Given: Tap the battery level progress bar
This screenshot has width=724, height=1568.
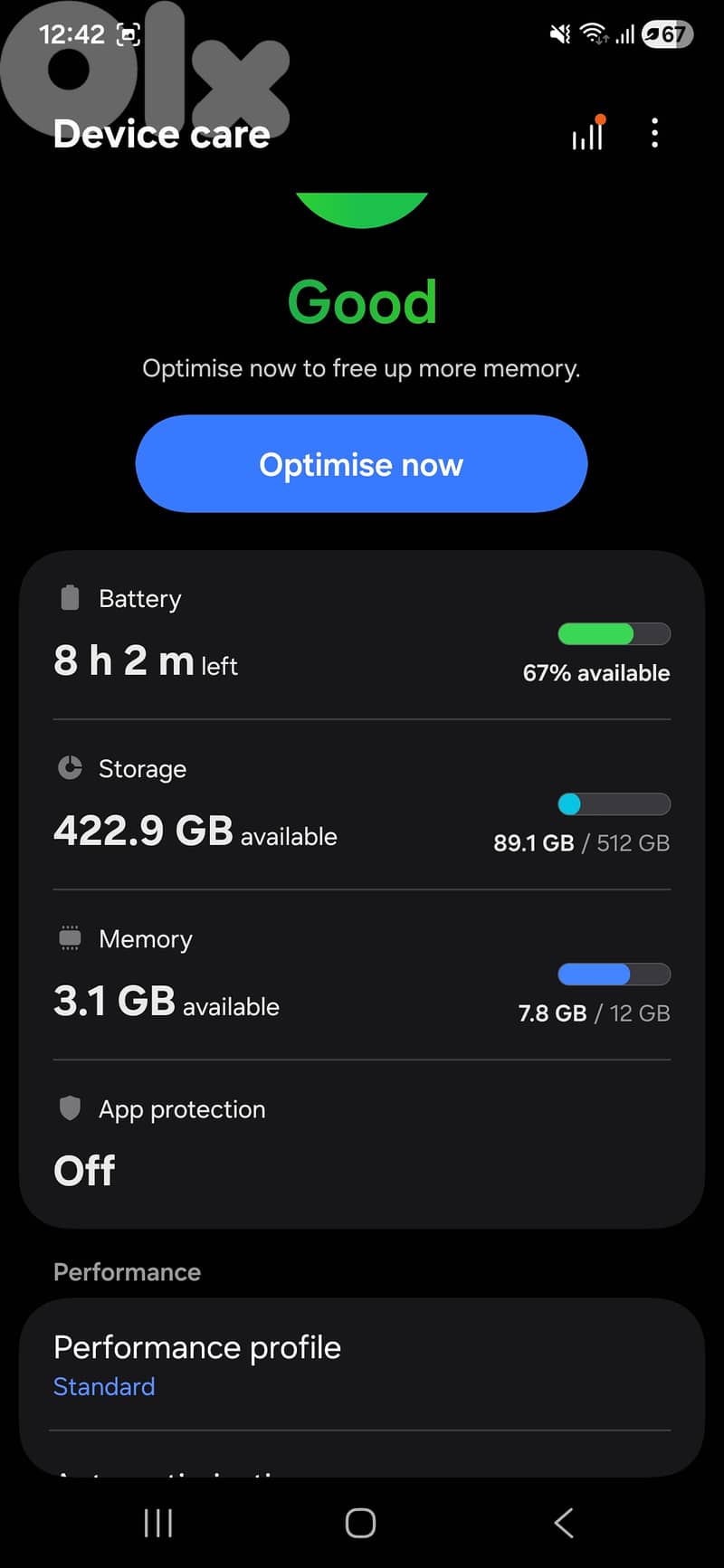Looking at the screenshot, I should (x=614, y=634).
